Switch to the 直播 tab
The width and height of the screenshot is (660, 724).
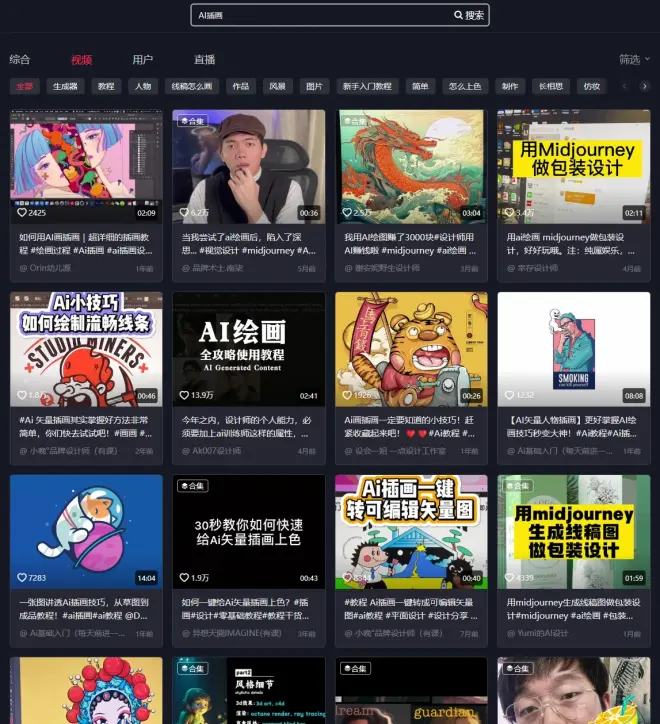pos(205,60)
